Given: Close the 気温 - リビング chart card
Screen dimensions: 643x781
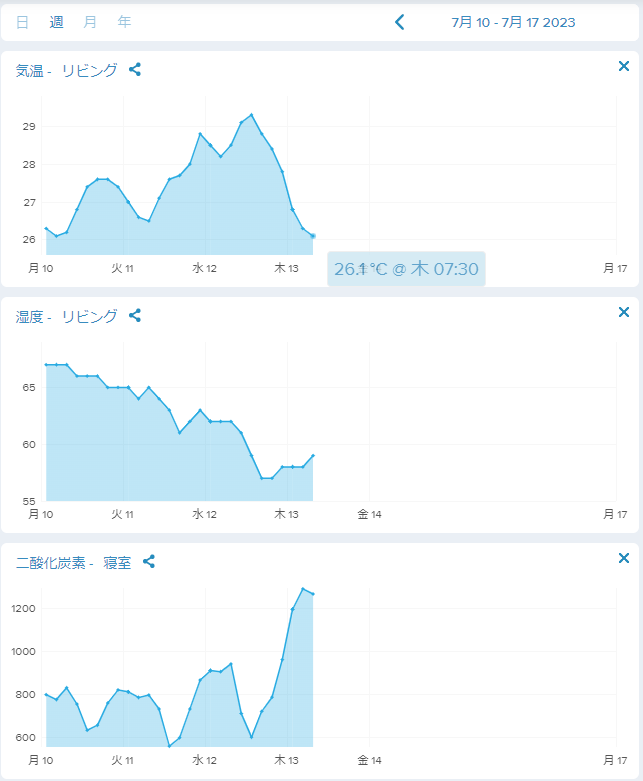Looking at the screenshot, I should tap(624, 66).
